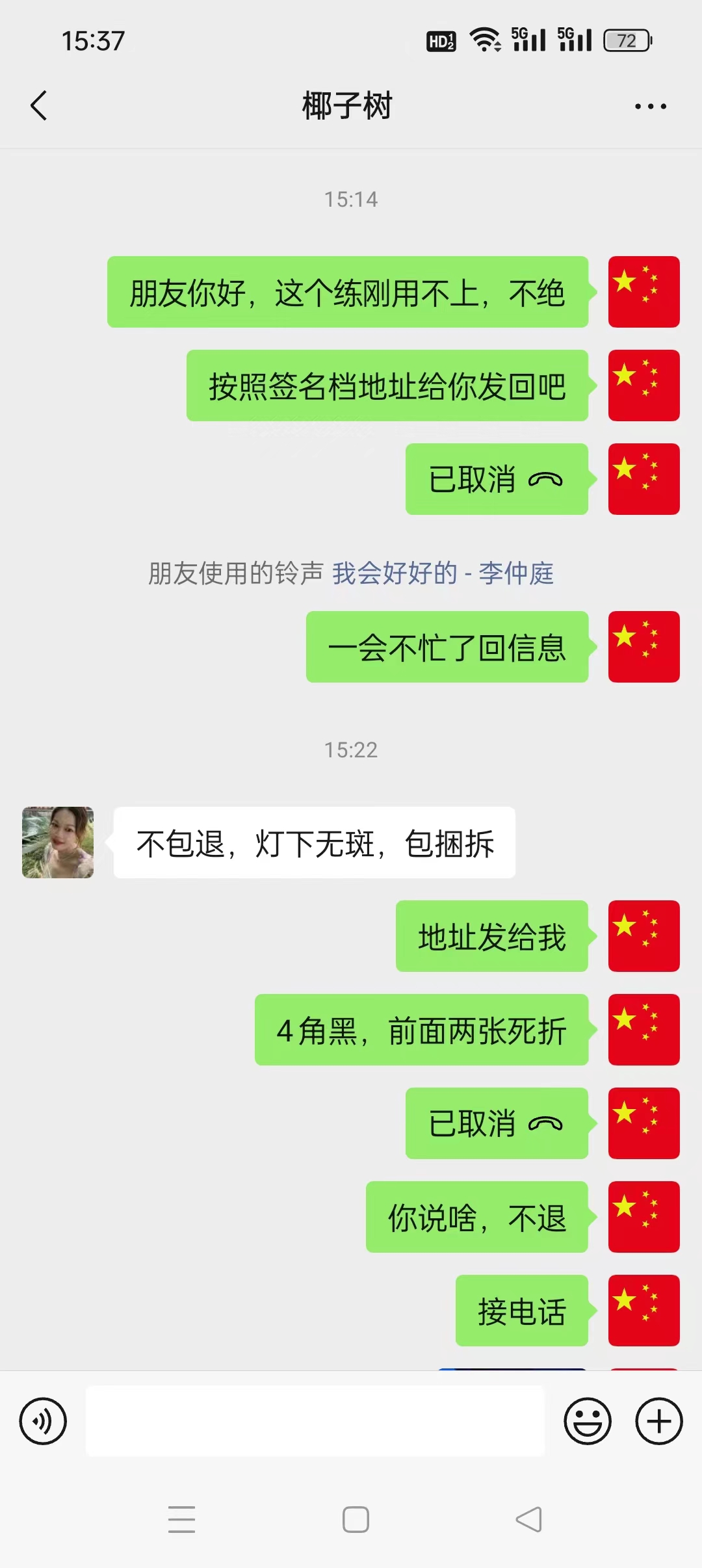Screen dimensions: 702x1568
Task: Open the three-dot chat info menu
Action: tap(651, 106)
